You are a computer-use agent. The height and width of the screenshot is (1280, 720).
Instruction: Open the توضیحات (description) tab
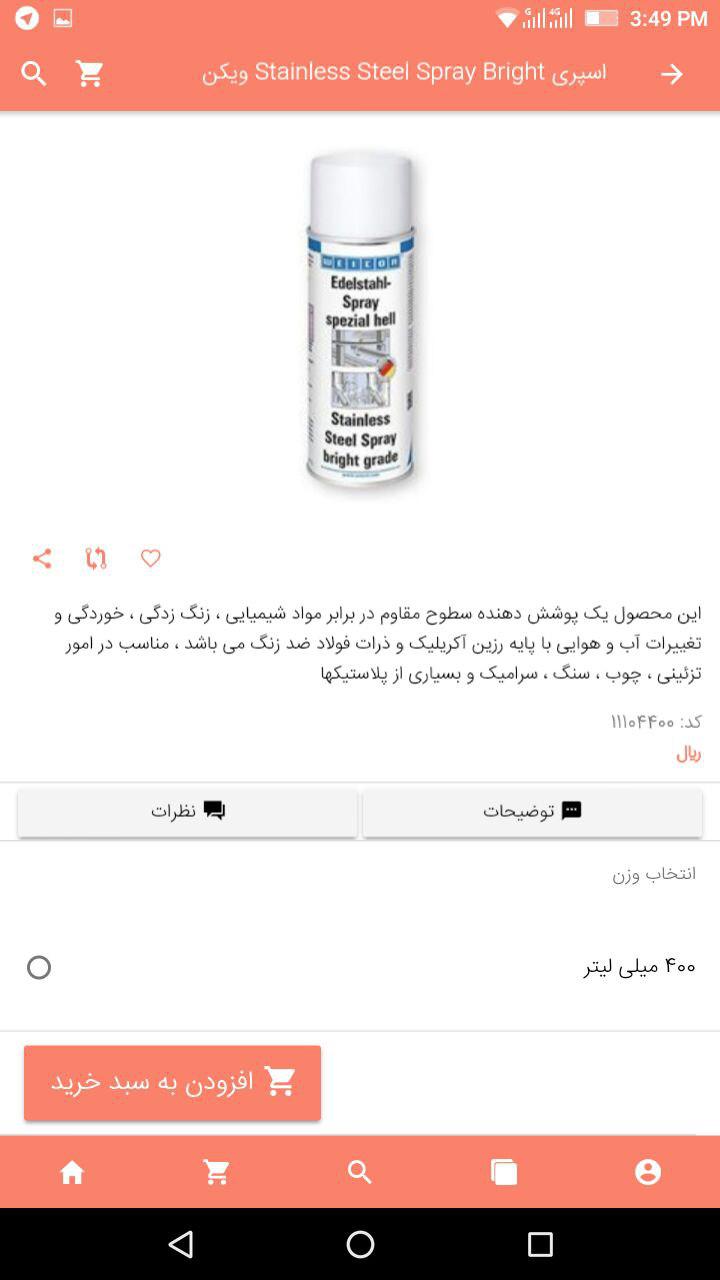click(x=532, y=811)
